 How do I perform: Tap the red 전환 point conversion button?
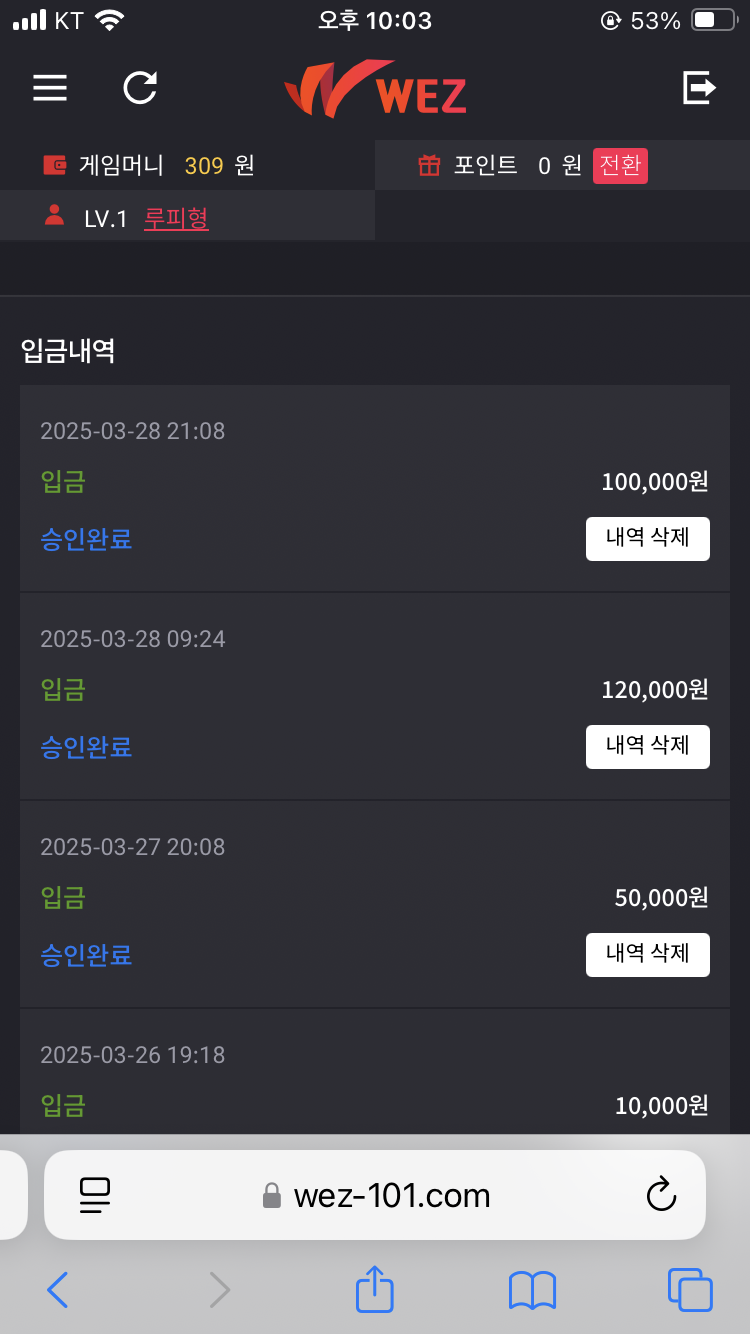coord(620,165)
